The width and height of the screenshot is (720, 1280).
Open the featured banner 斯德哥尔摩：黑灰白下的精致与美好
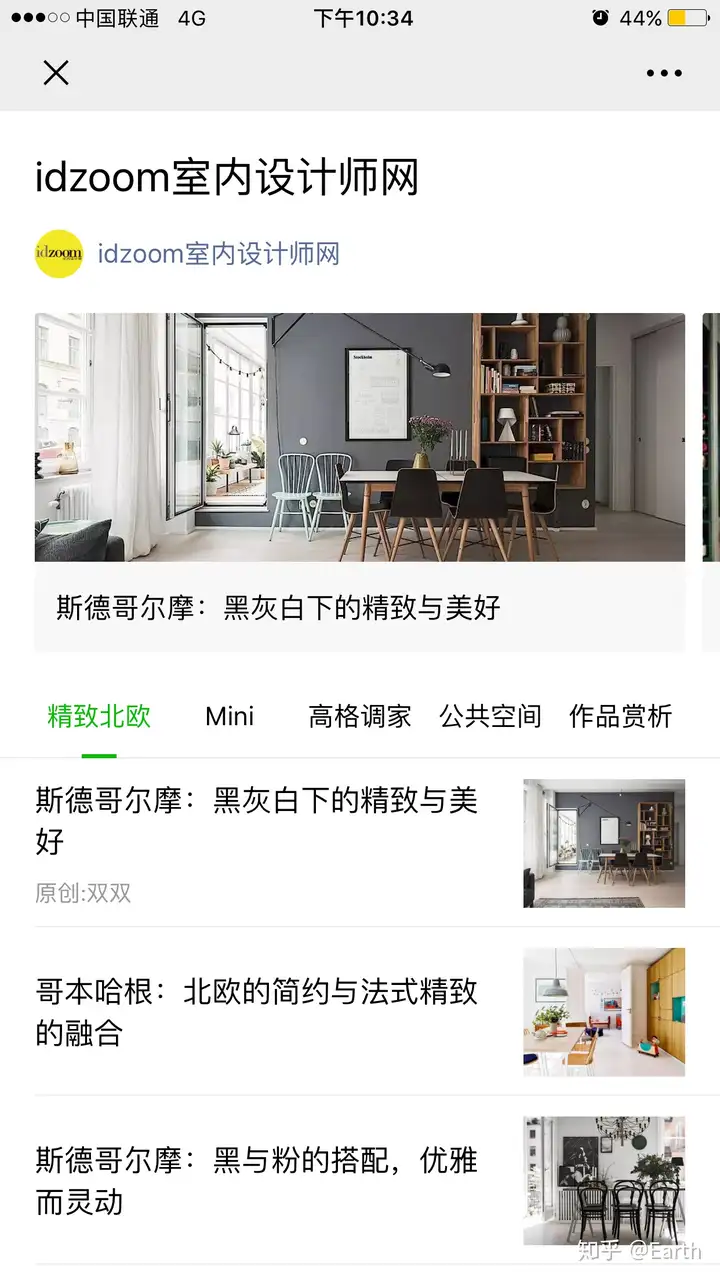[x=360, y=480]
